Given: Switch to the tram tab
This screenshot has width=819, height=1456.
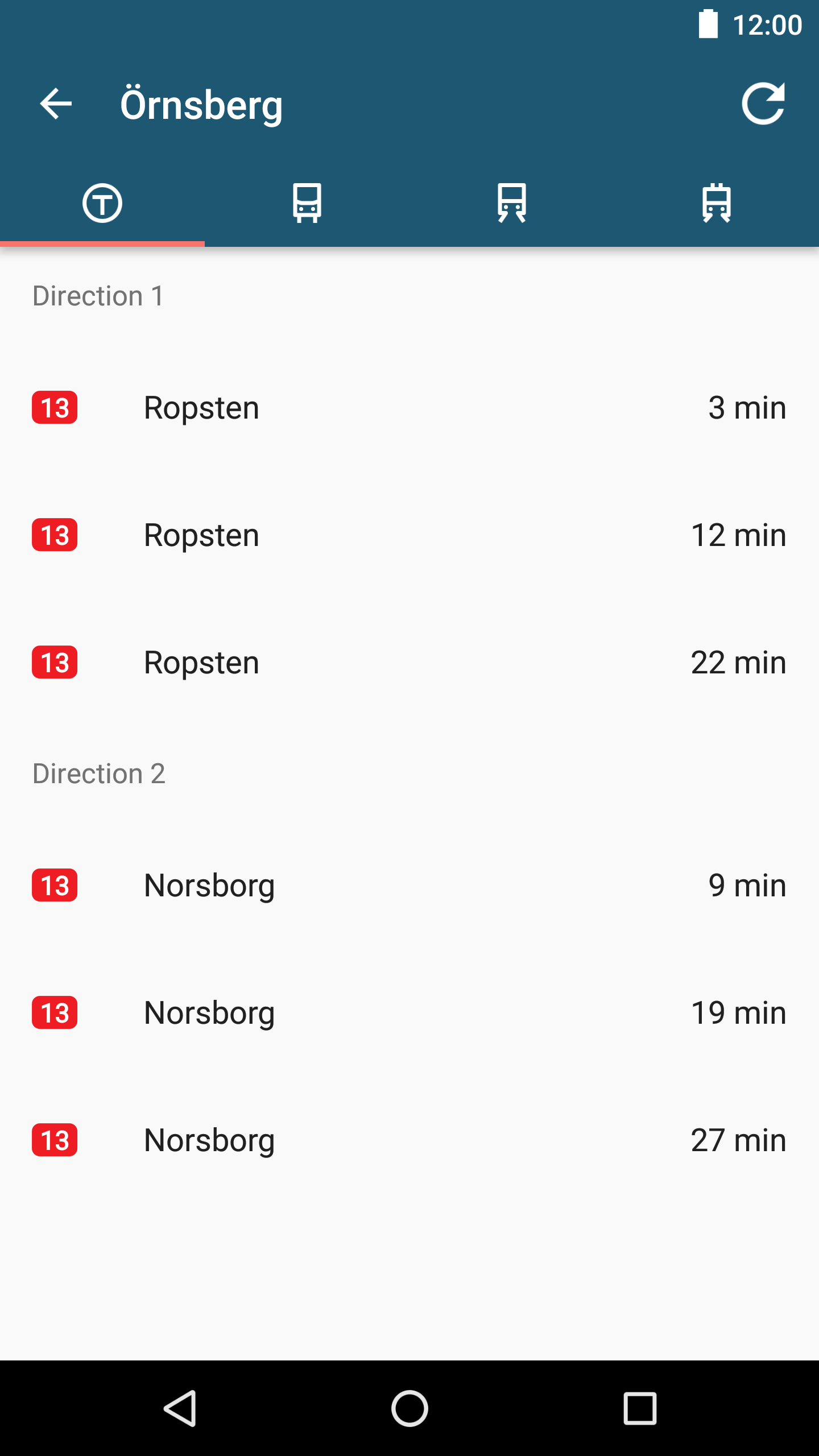Looking at the screenshot, I should [717, 203].
